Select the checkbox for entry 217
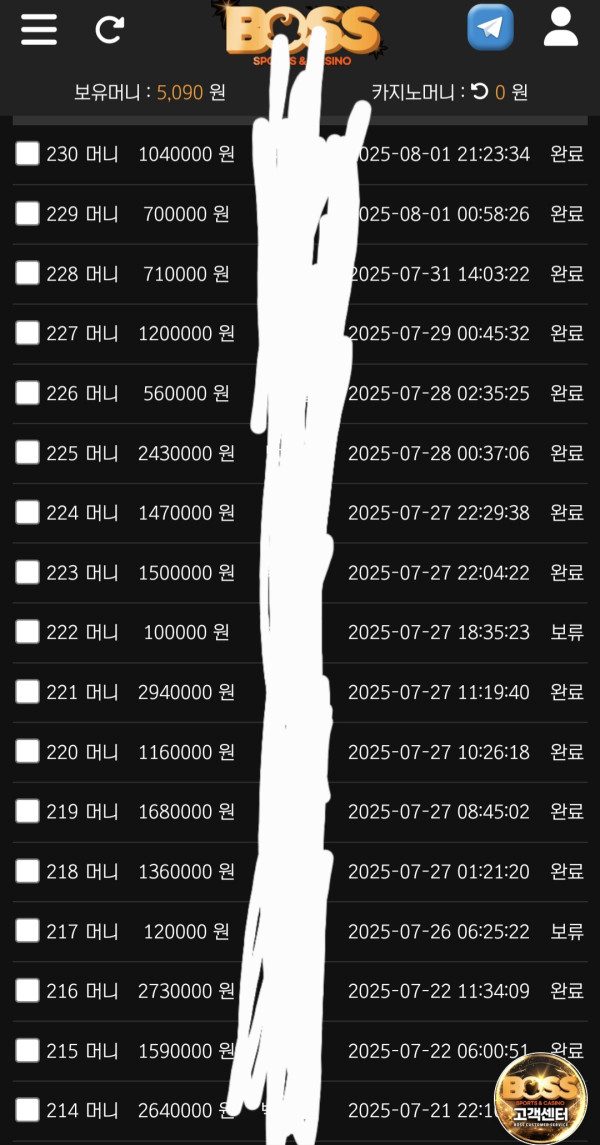600x1145 pixels. click(28, 931)
